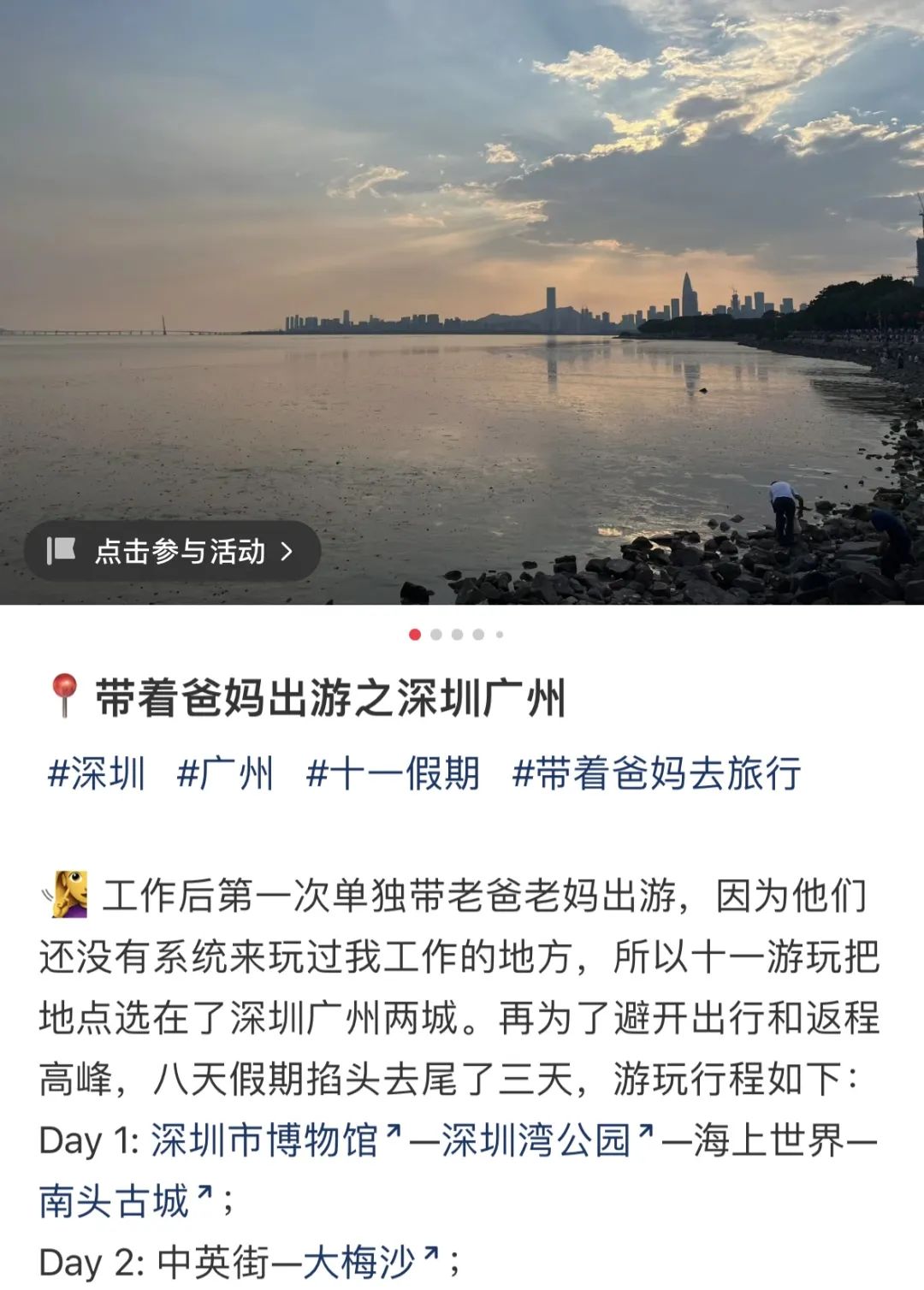Open the #广州 hashtag
The image size is (924, 1290).
(225, 773)
